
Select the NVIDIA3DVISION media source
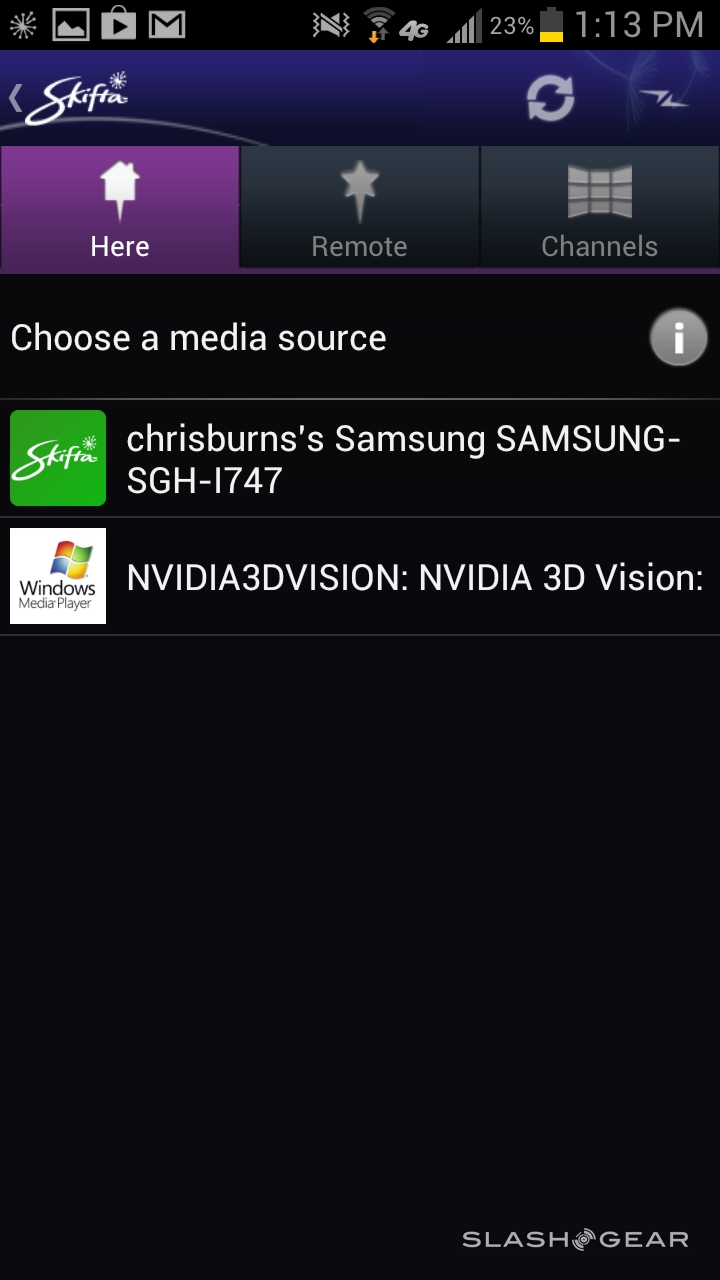coord(360,577)
